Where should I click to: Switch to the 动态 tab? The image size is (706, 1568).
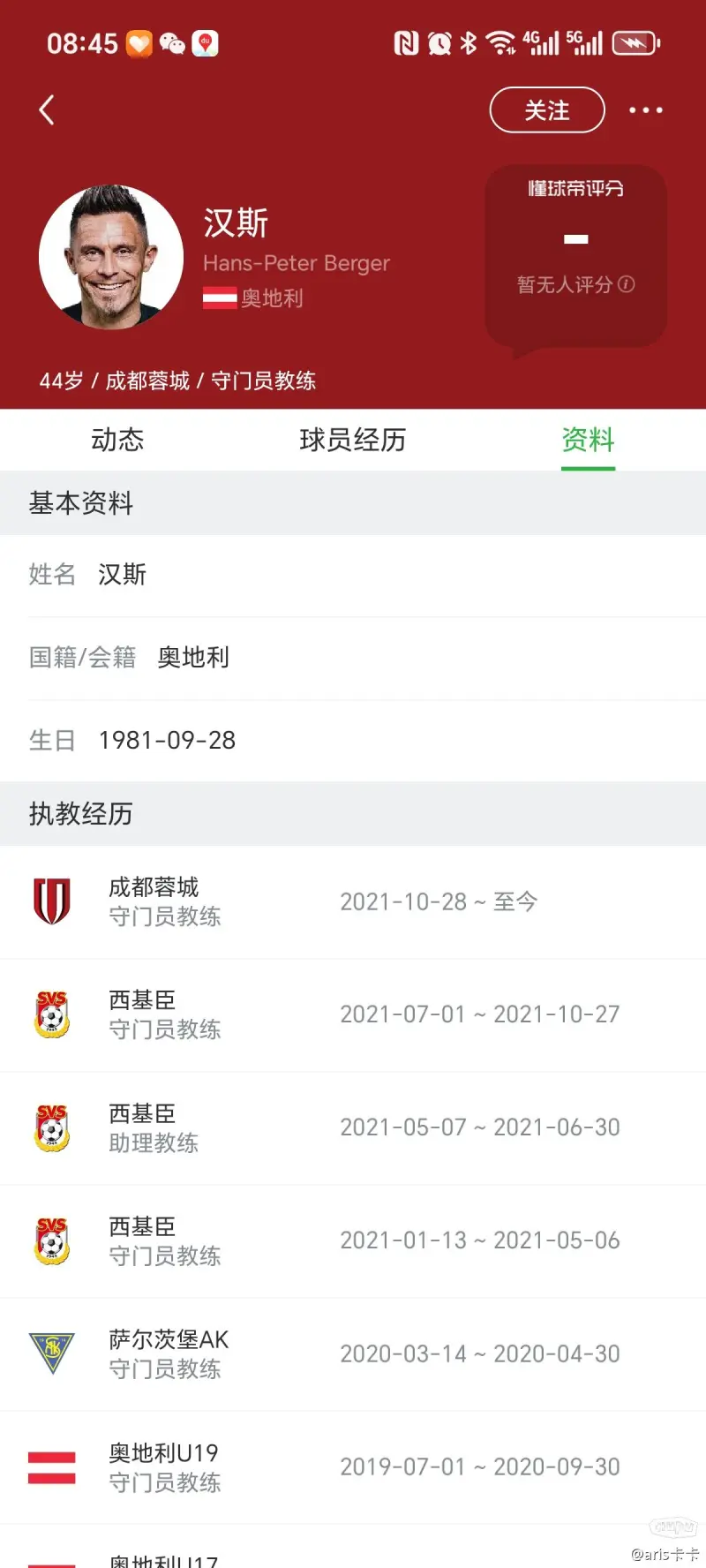click(x=117, y=440)
